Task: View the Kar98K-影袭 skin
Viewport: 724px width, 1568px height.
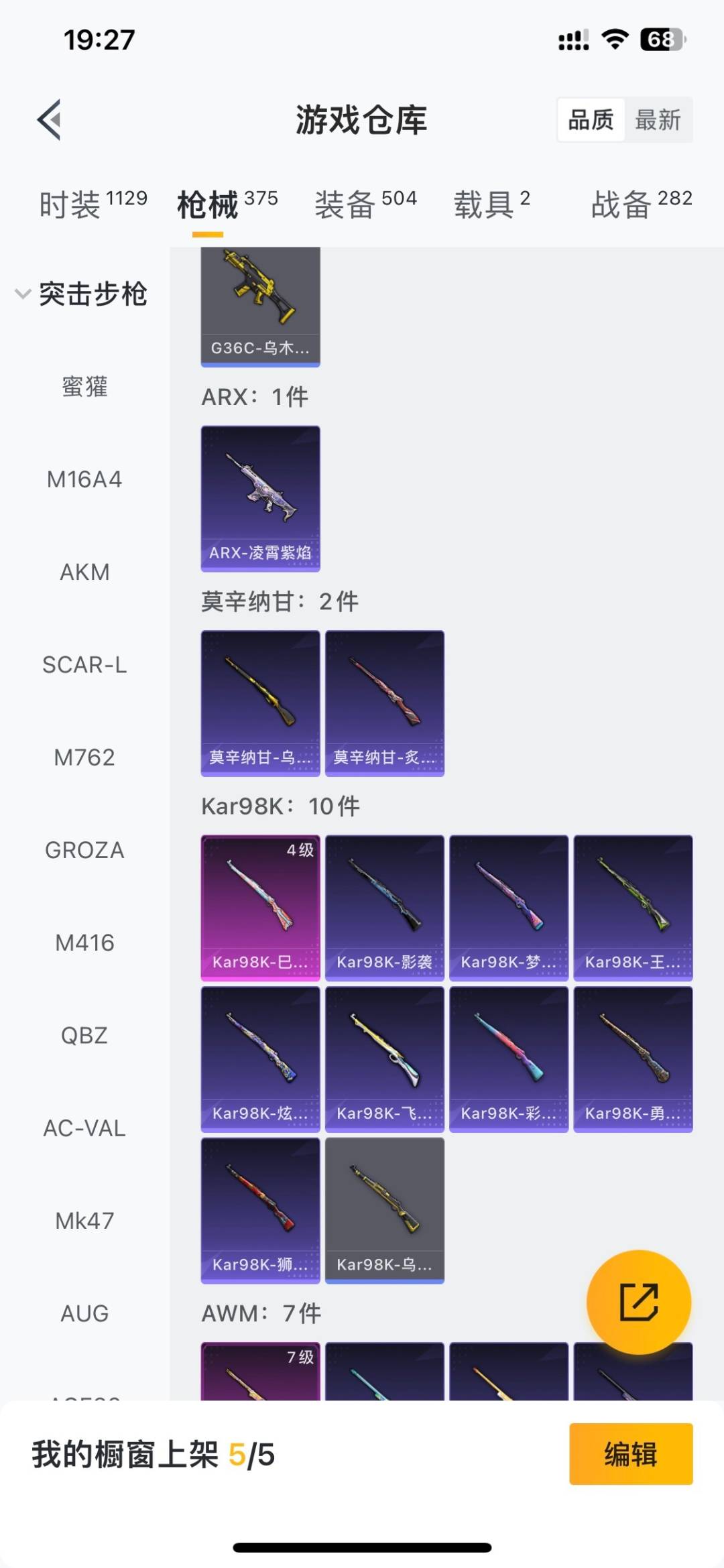Action: pos(385,905)
